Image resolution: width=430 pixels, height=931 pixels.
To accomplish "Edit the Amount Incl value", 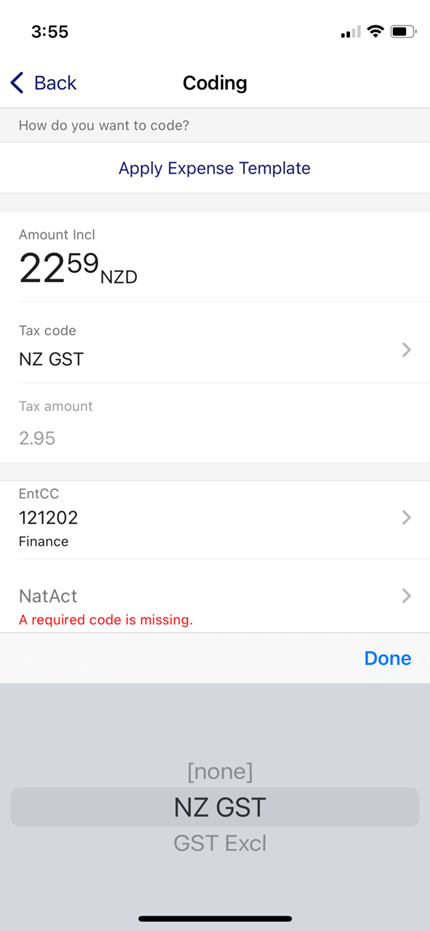I will coord(78,268).
